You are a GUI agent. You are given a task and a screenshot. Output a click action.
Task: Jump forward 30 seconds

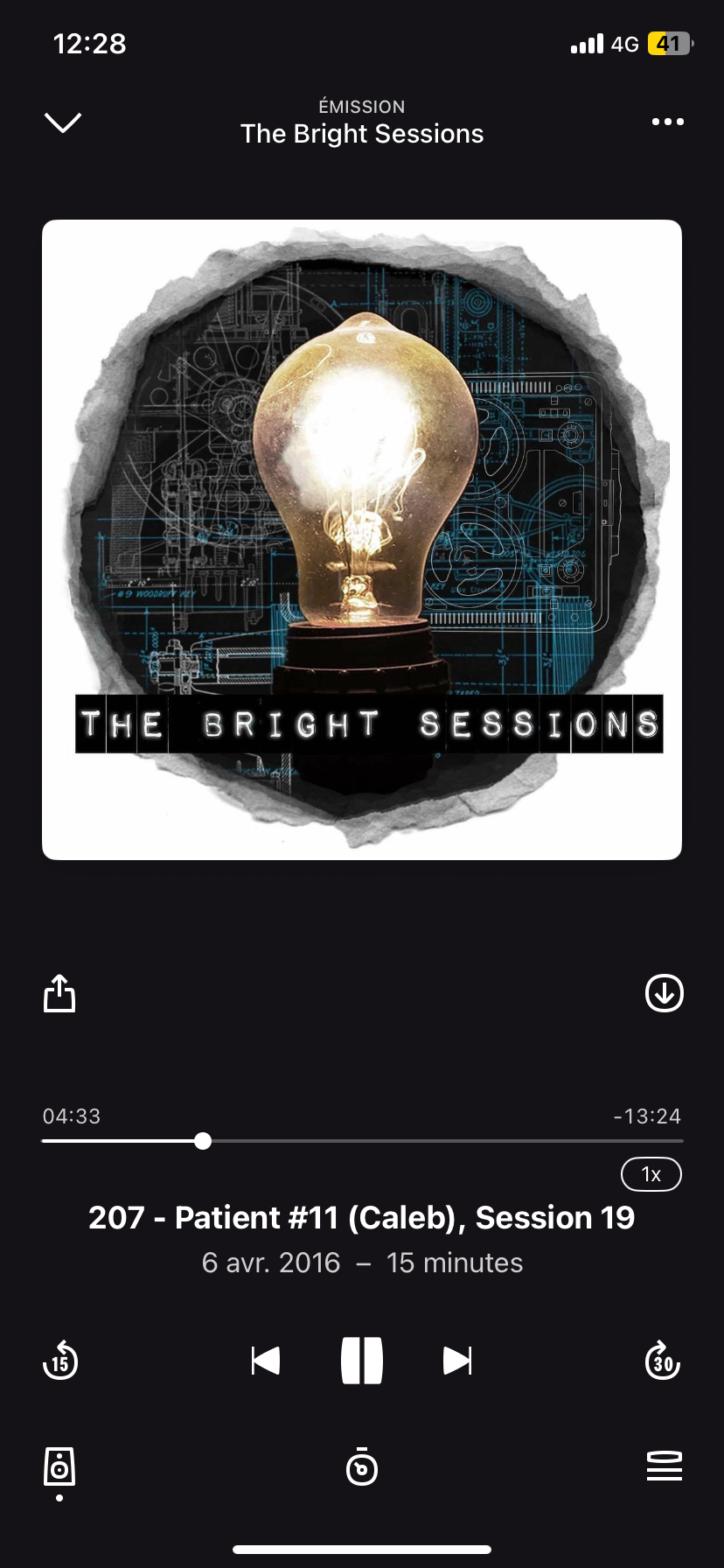pyautogui.click(x=662, y=1361)
